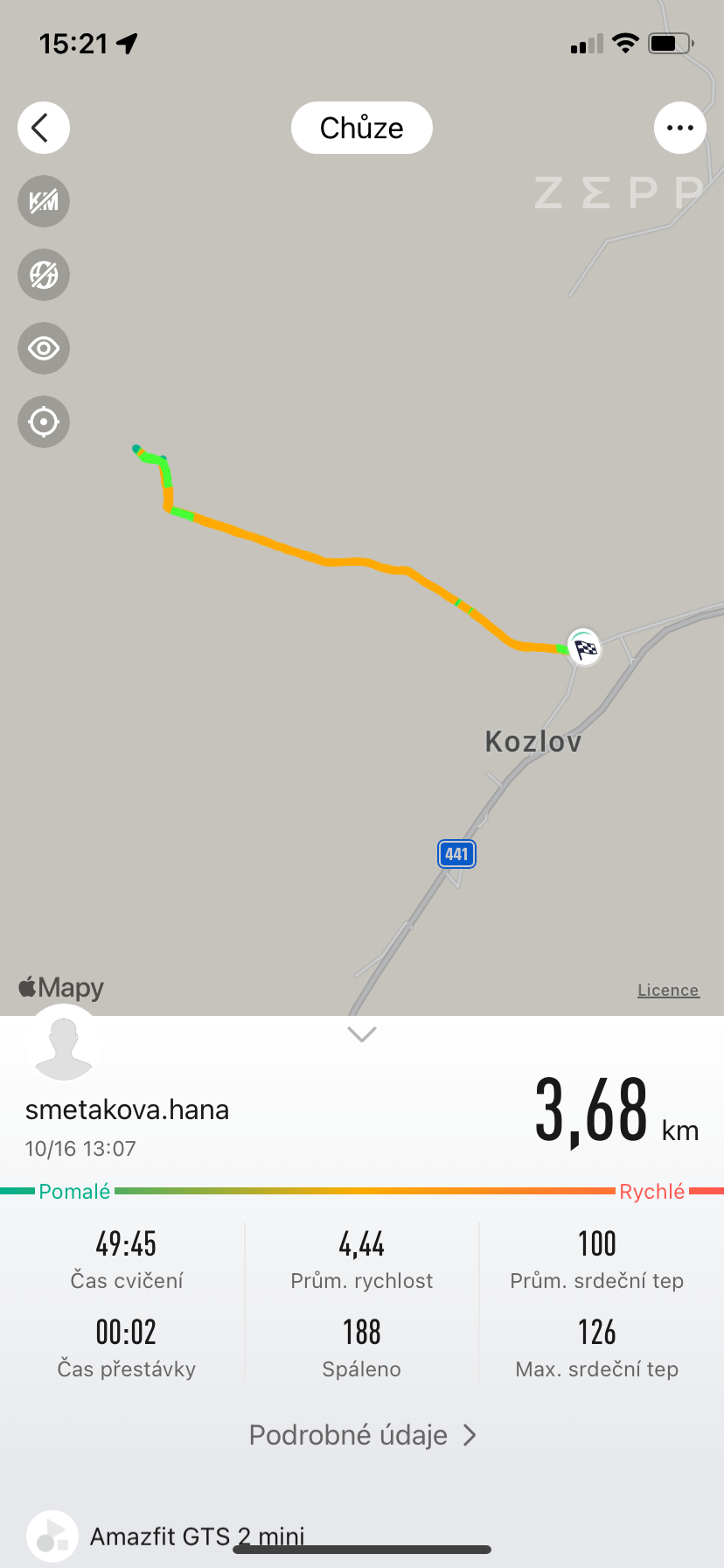Open the Apple Maps Licence link
Viewport: 724px width, 1568px height.
[668, 990]
